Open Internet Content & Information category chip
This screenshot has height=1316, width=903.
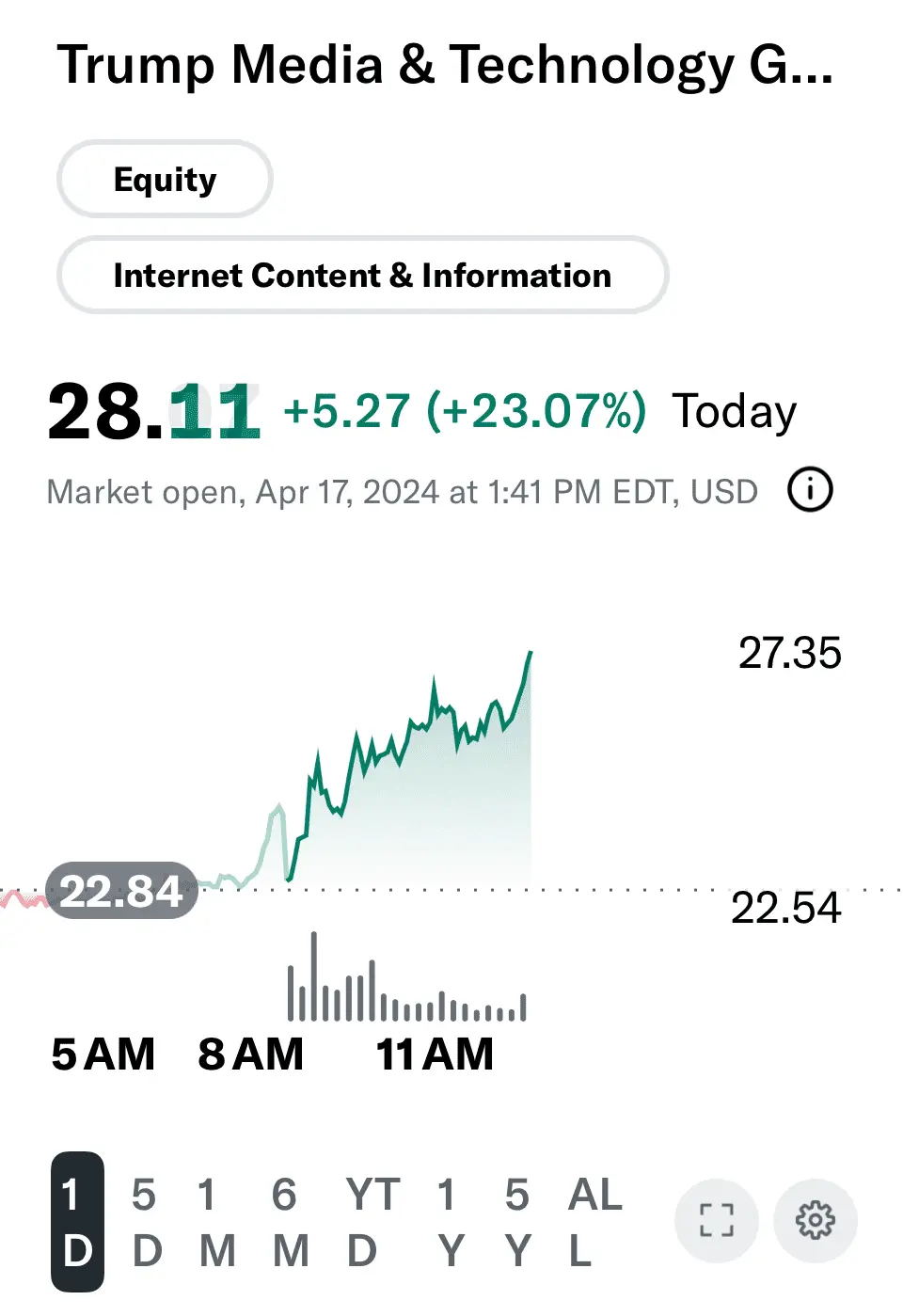pos(362,276)
